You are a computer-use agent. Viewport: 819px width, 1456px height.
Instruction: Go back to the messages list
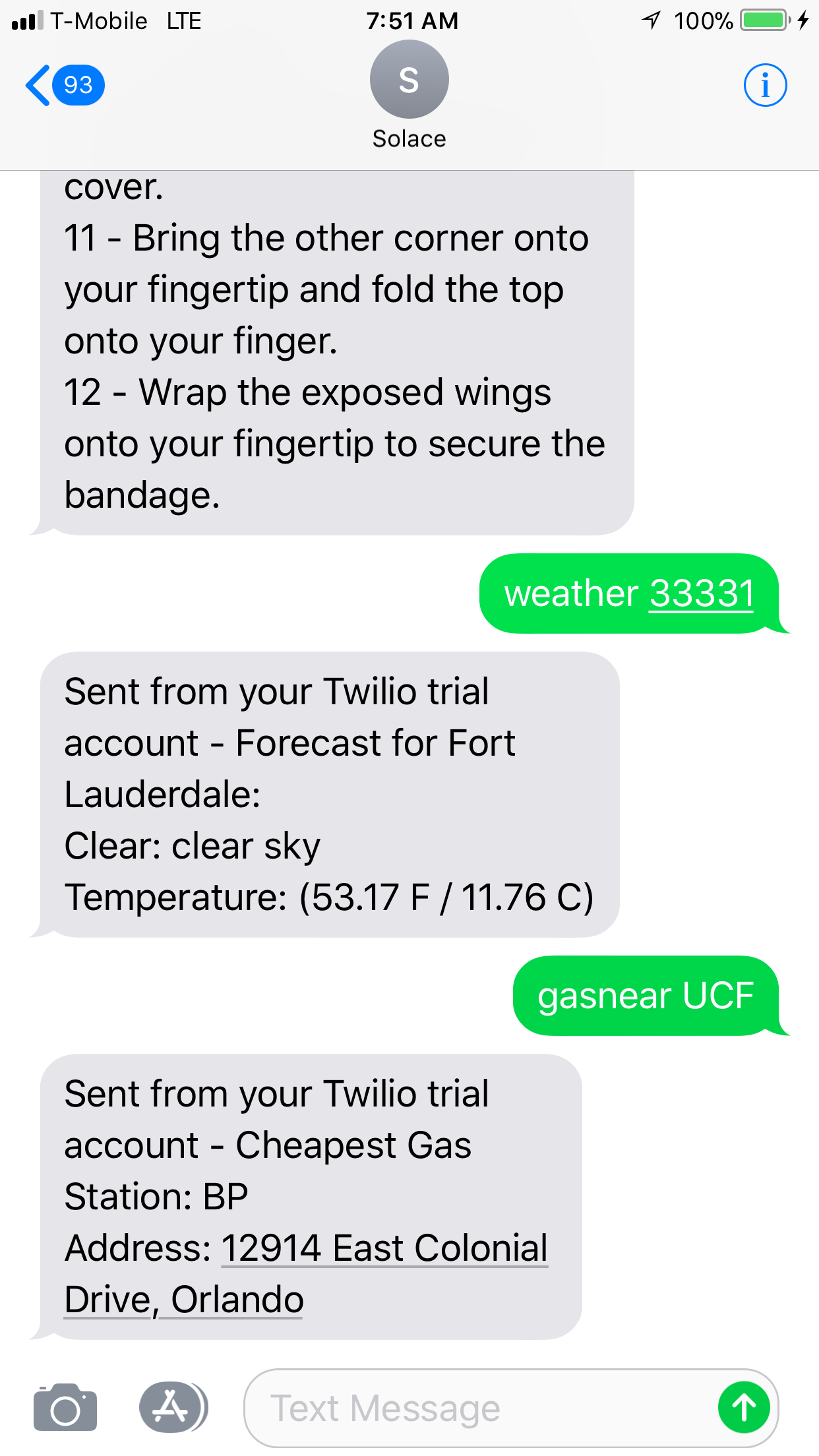pos(64,85)
